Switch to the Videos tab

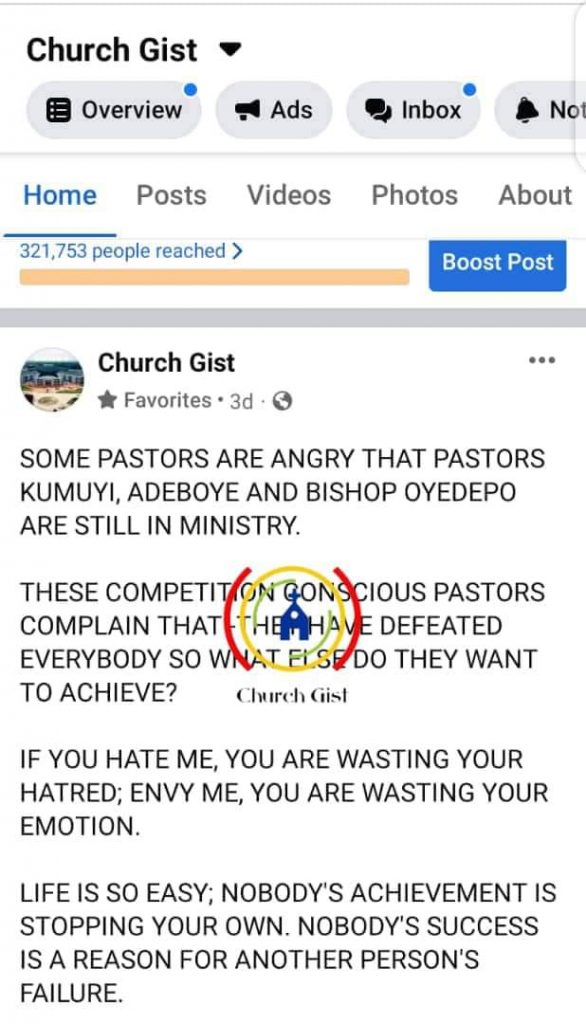point(289,195)
